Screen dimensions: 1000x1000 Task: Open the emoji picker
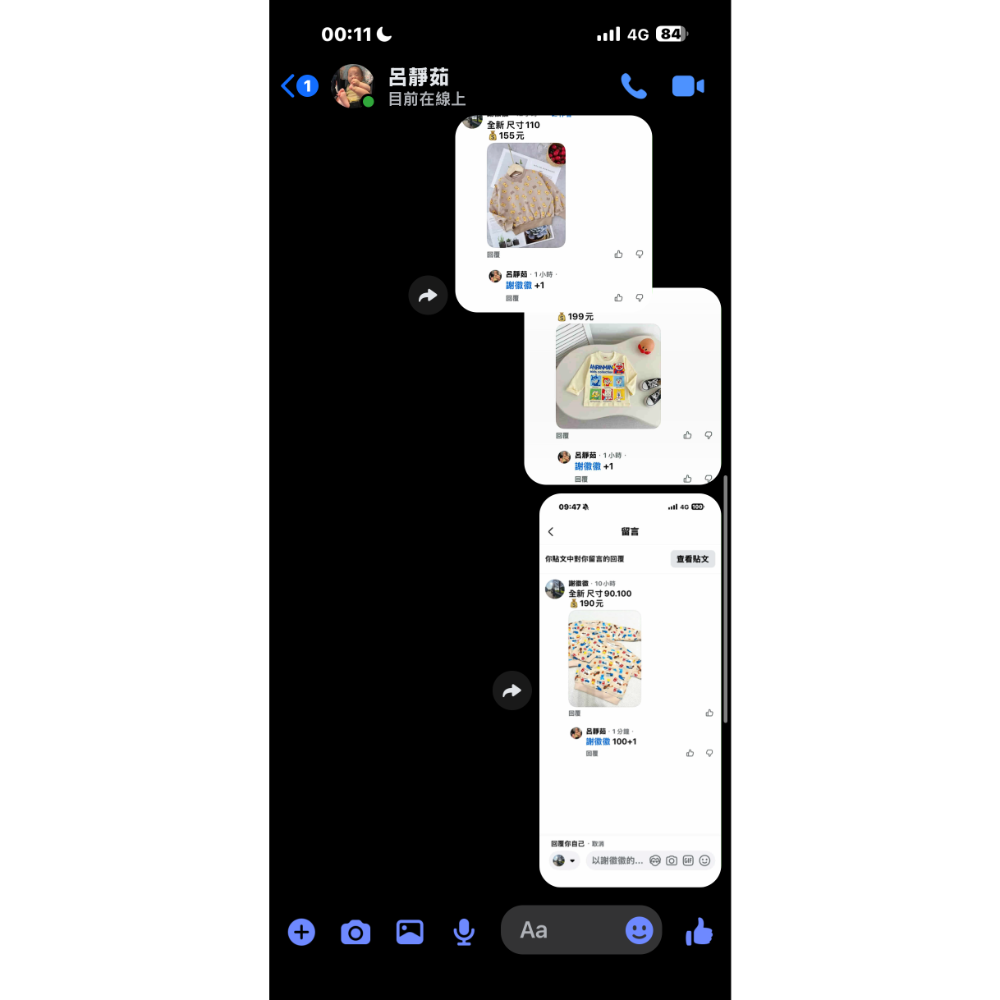639,931
